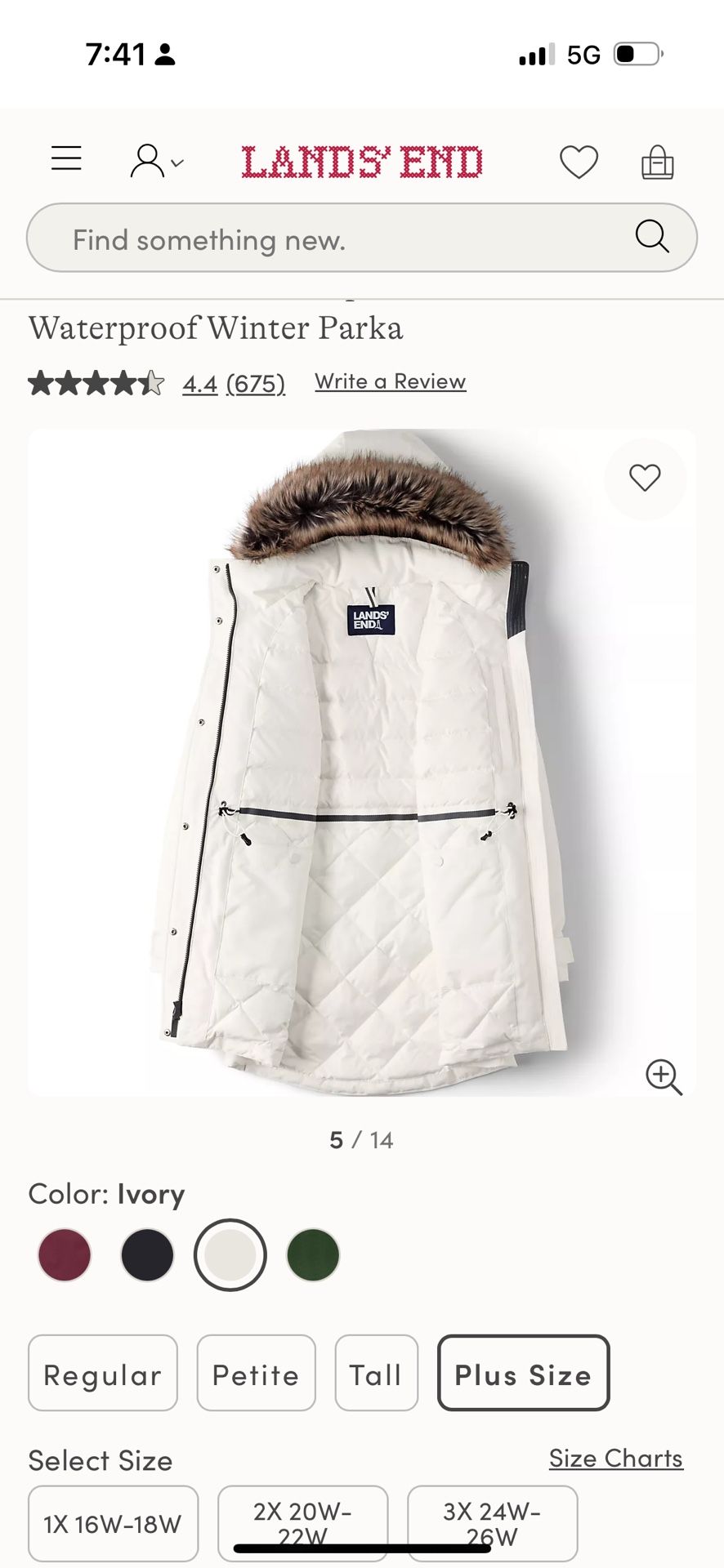Screen dimensions: 724x1568
Task: Choose the Tall fit option
Action: 376,1375
